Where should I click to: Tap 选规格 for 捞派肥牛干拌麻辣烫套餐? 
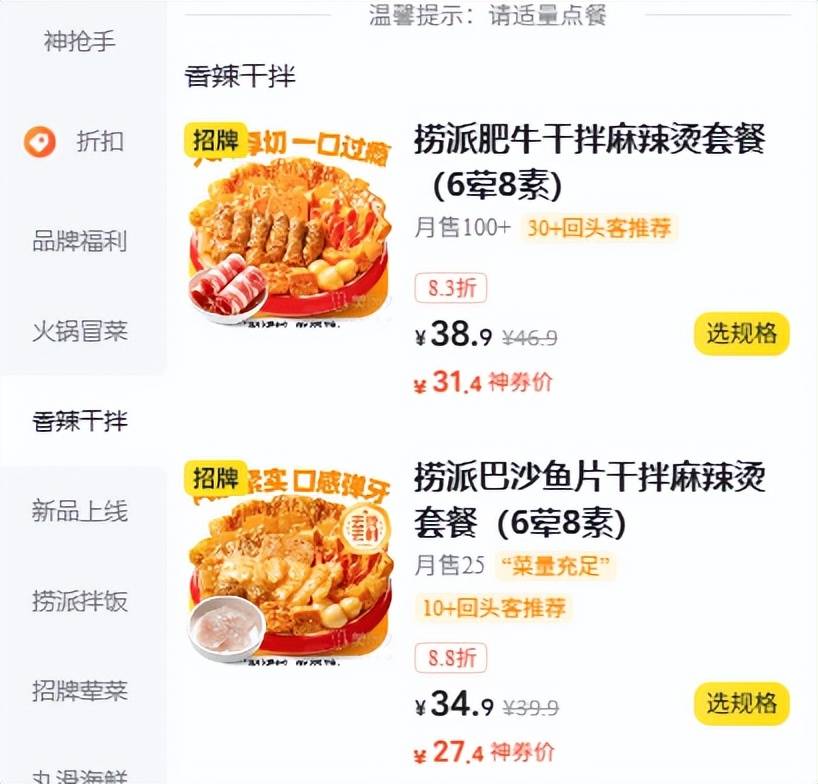(741, 334)
